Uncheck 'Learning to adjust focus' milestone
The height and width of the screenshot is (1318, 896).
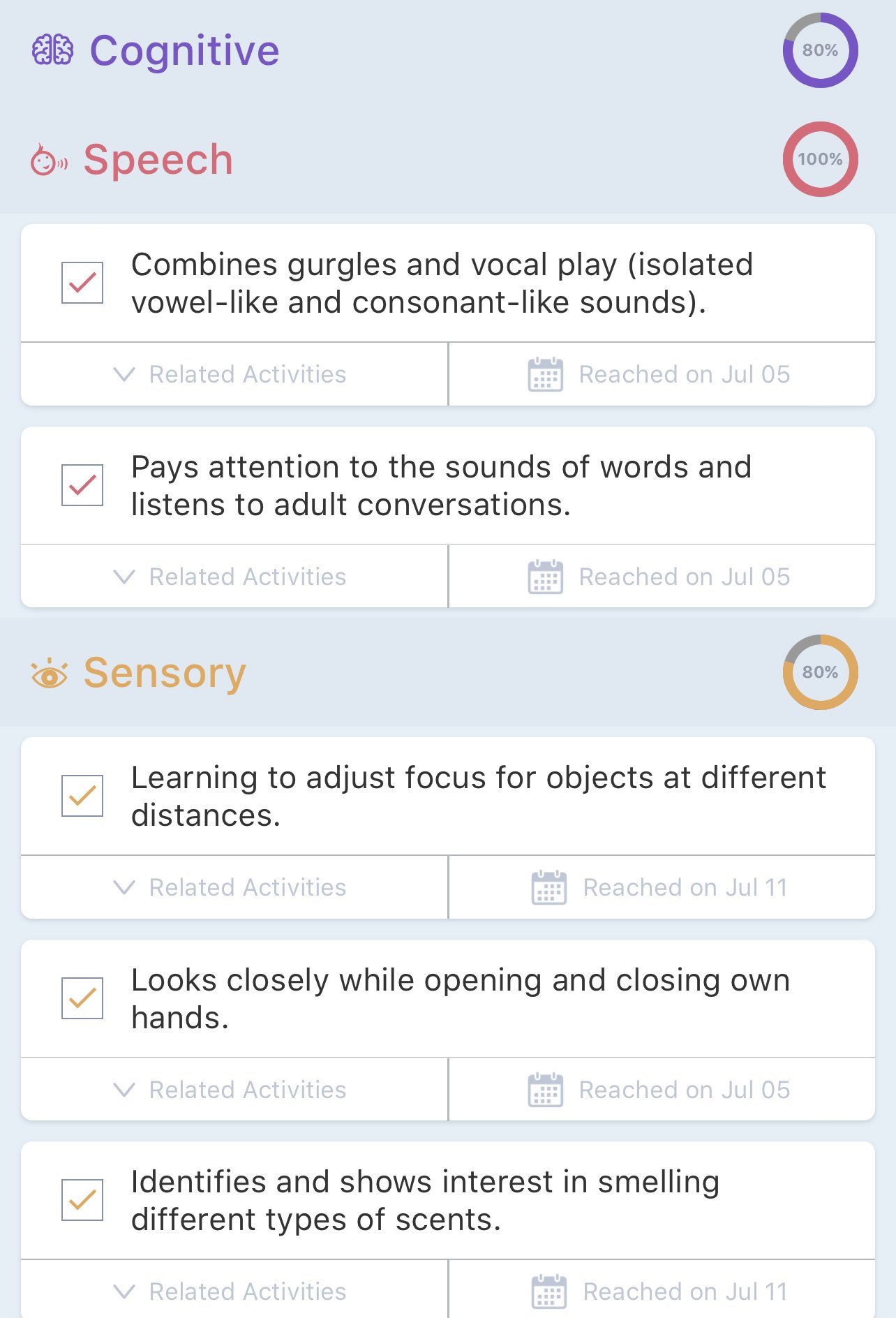tap(82, 796)
